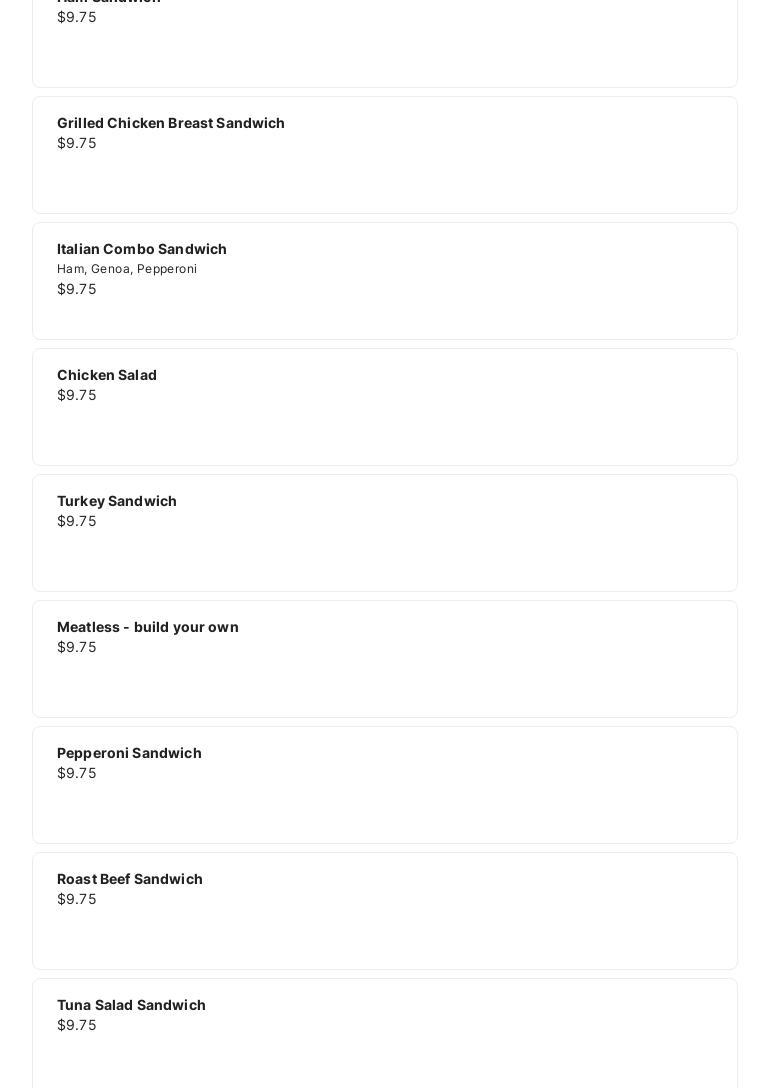
Task: Open the Chicken Salad menu item
Action: (x=384, y=407)
